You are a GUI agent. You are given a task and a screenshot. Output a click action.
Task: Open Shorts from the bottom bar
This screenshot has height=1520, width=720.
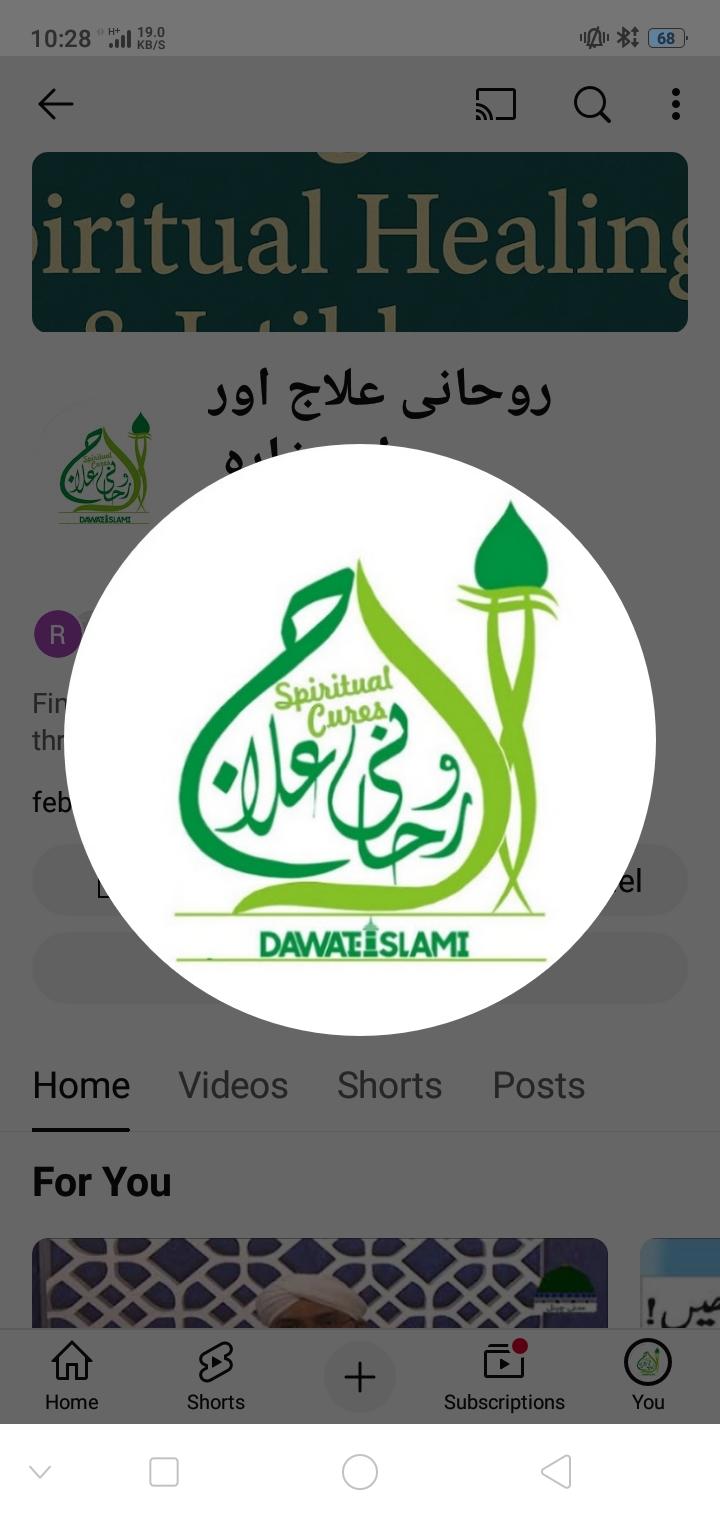(216, 1376)
